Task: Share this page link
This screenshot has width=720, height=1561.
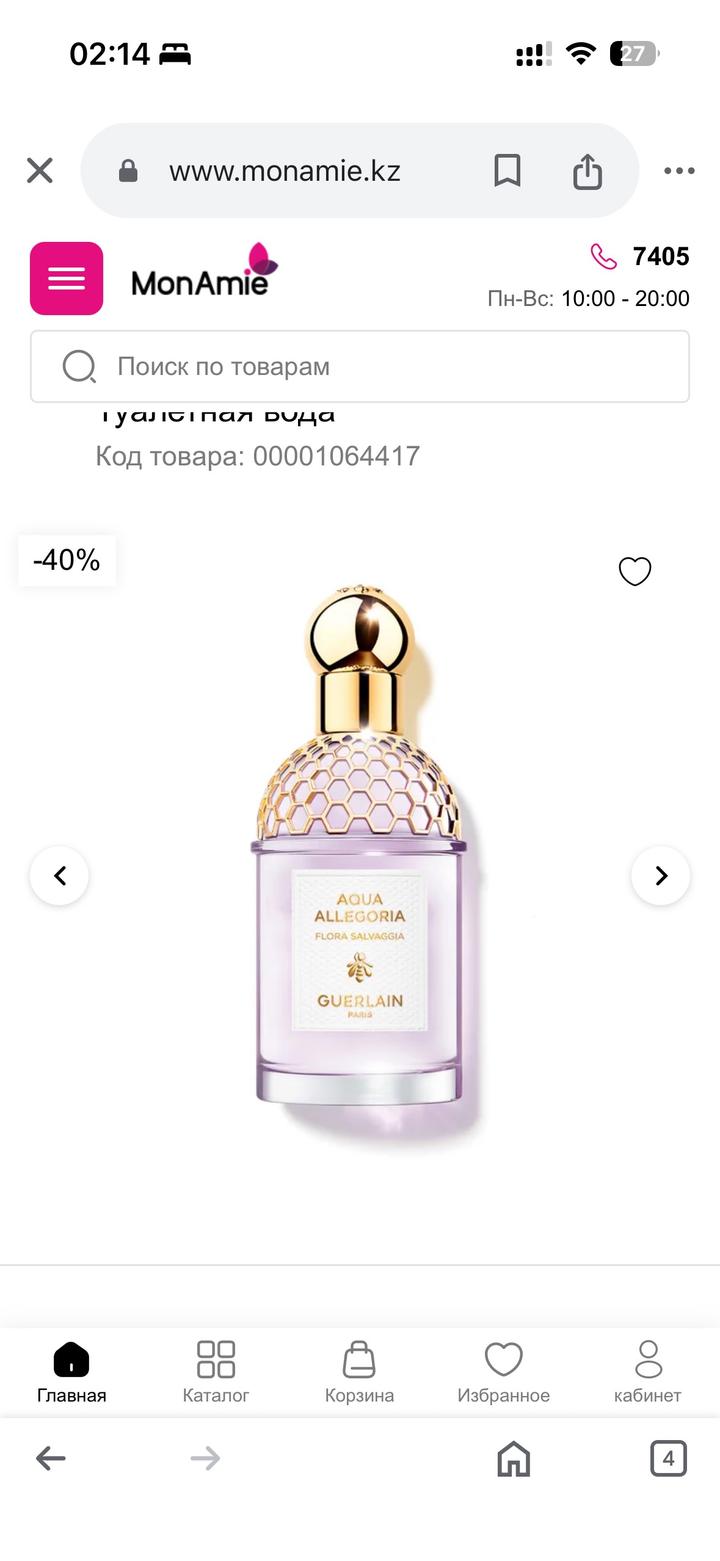Action: click(587, 171)
